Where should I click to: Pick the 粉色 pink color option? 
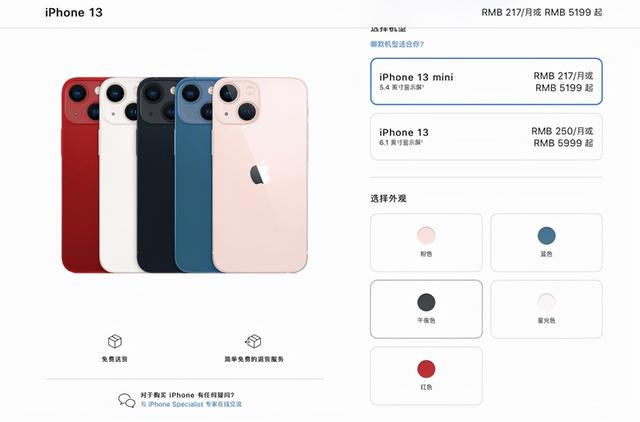tap(426, 242)
